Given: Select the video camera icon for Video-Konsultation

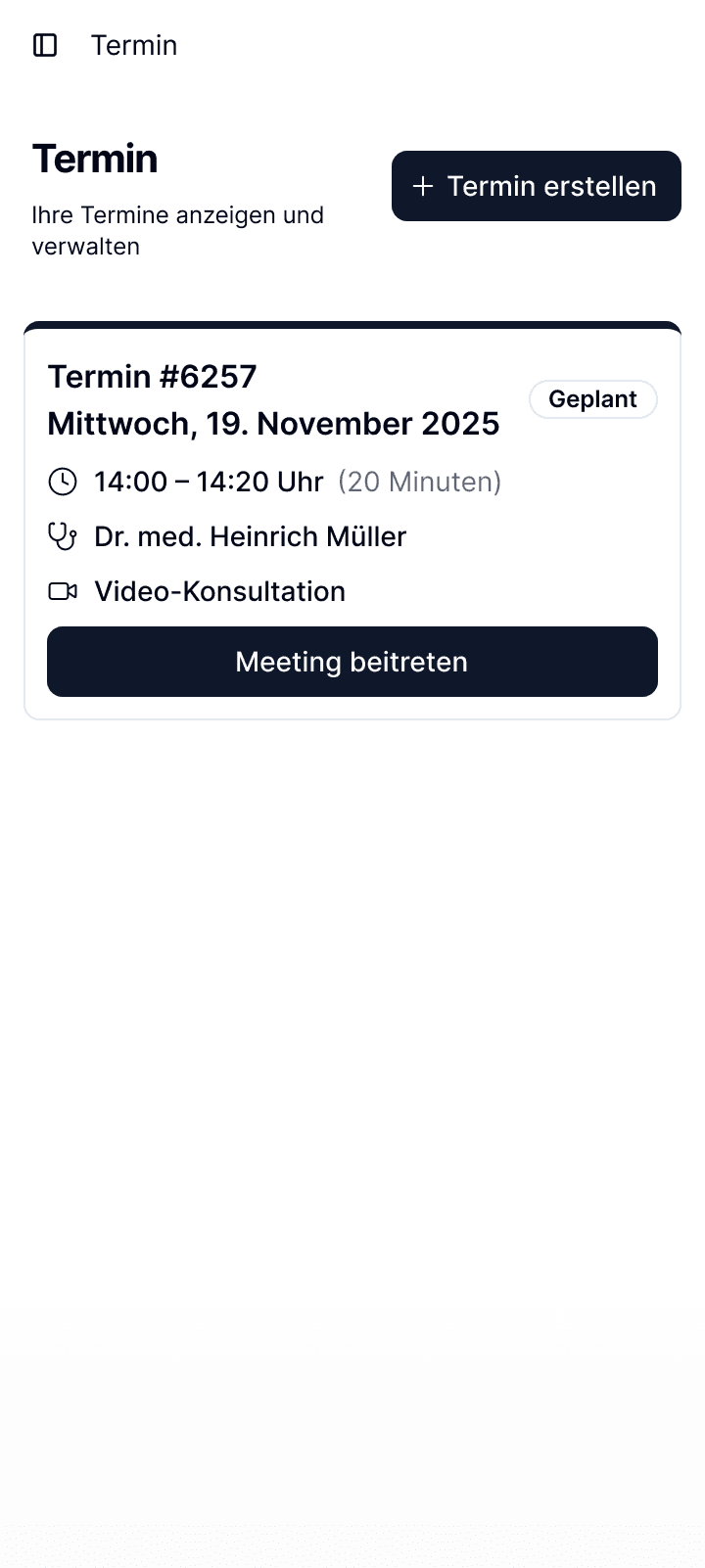Looking at the screenshot, I should 63,591.
